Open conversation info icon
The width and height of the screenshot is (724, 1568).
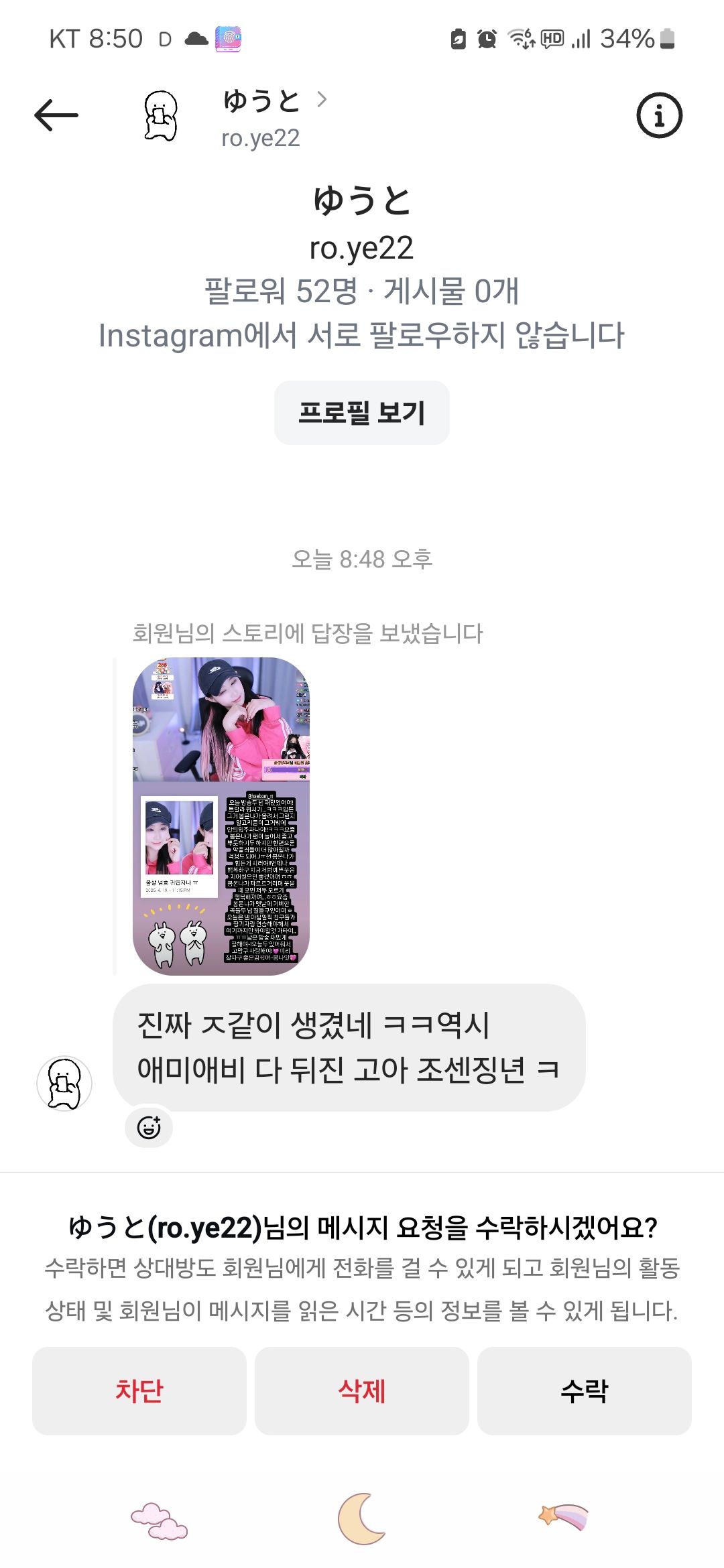pyautogui.click(x=659, y=115)
